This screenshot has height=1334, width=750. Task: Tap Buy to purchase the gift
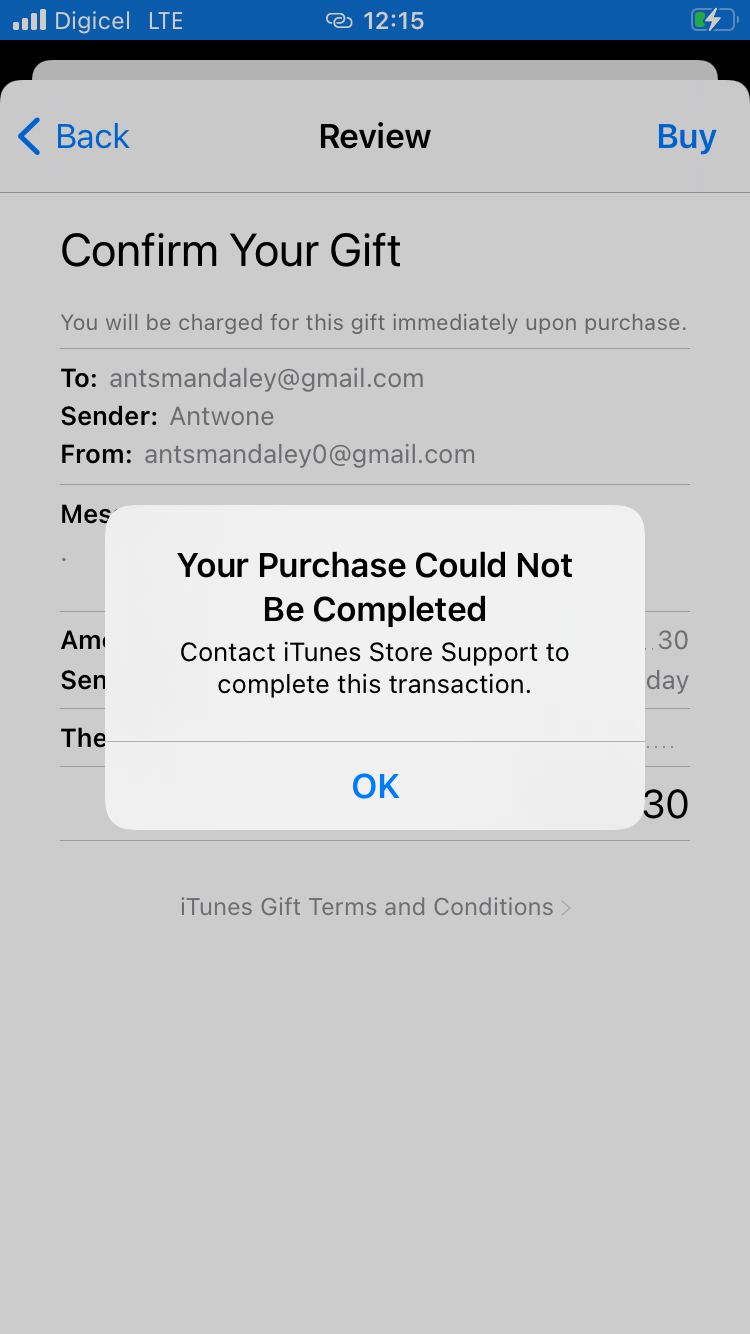point(686,136)
